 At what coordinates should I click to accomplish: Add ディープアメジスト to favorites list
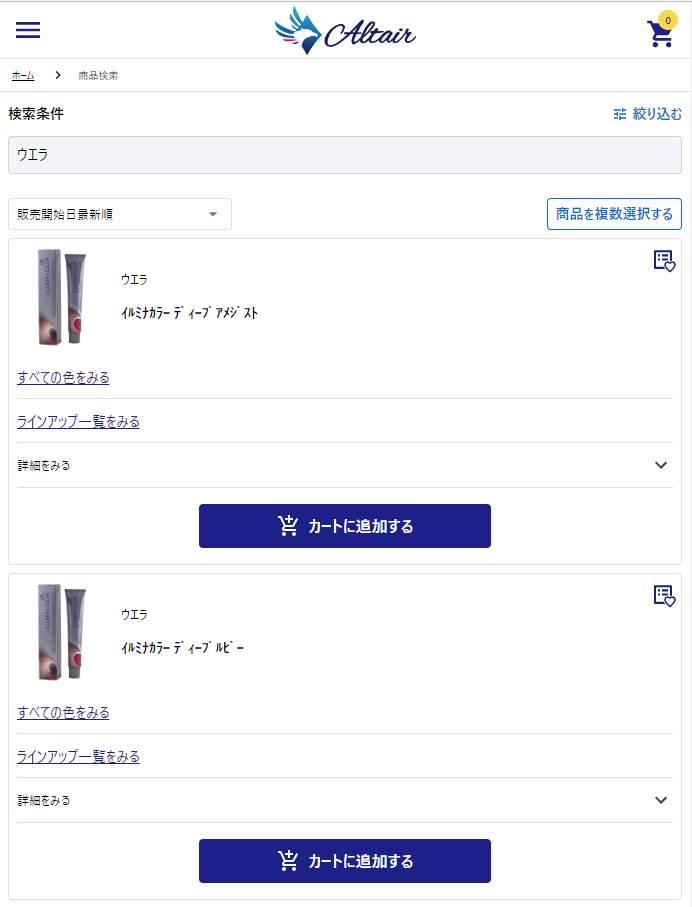[x=664, y=261]
